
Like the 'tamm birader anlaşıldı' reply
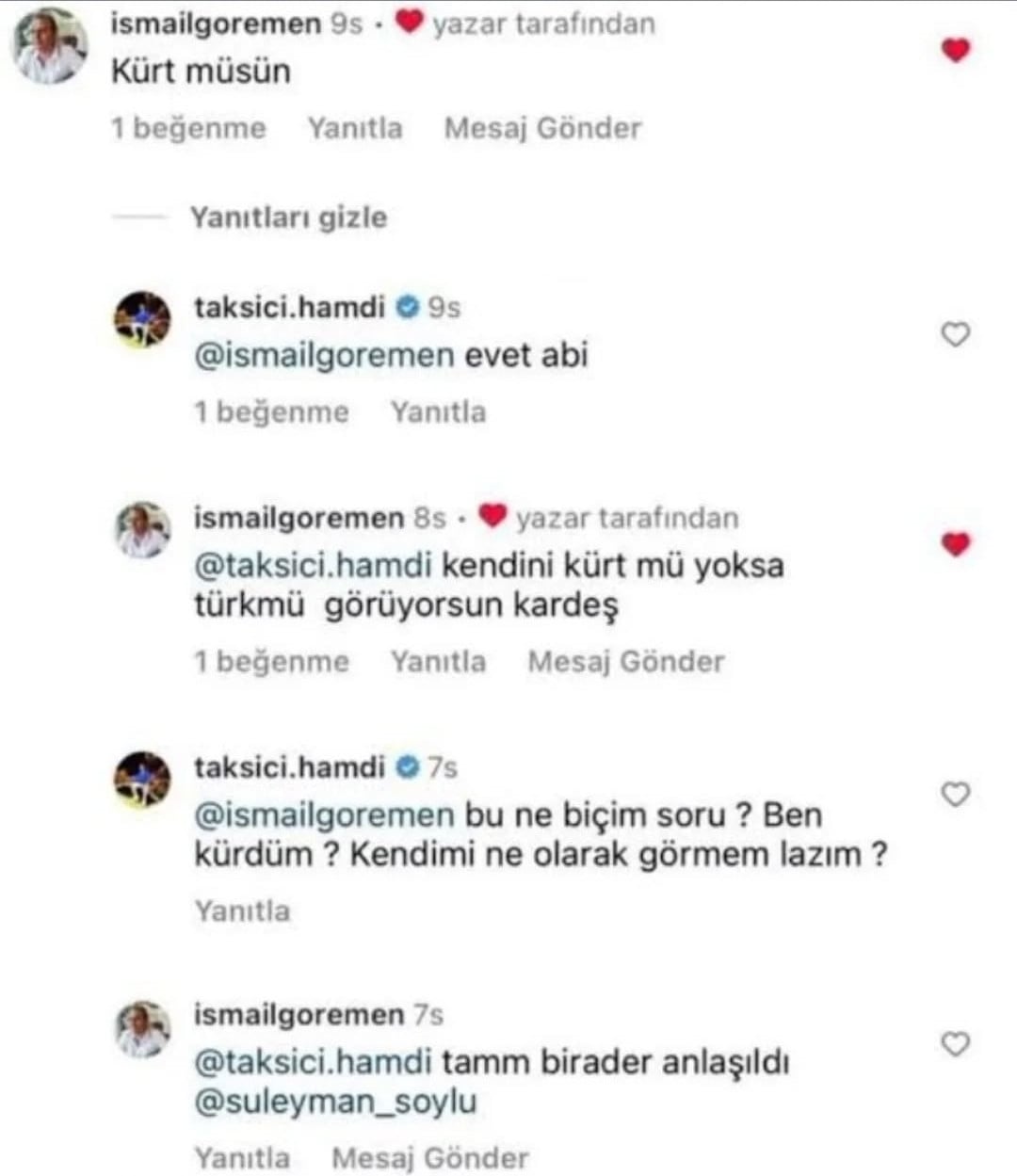[x=956, y=1043]
